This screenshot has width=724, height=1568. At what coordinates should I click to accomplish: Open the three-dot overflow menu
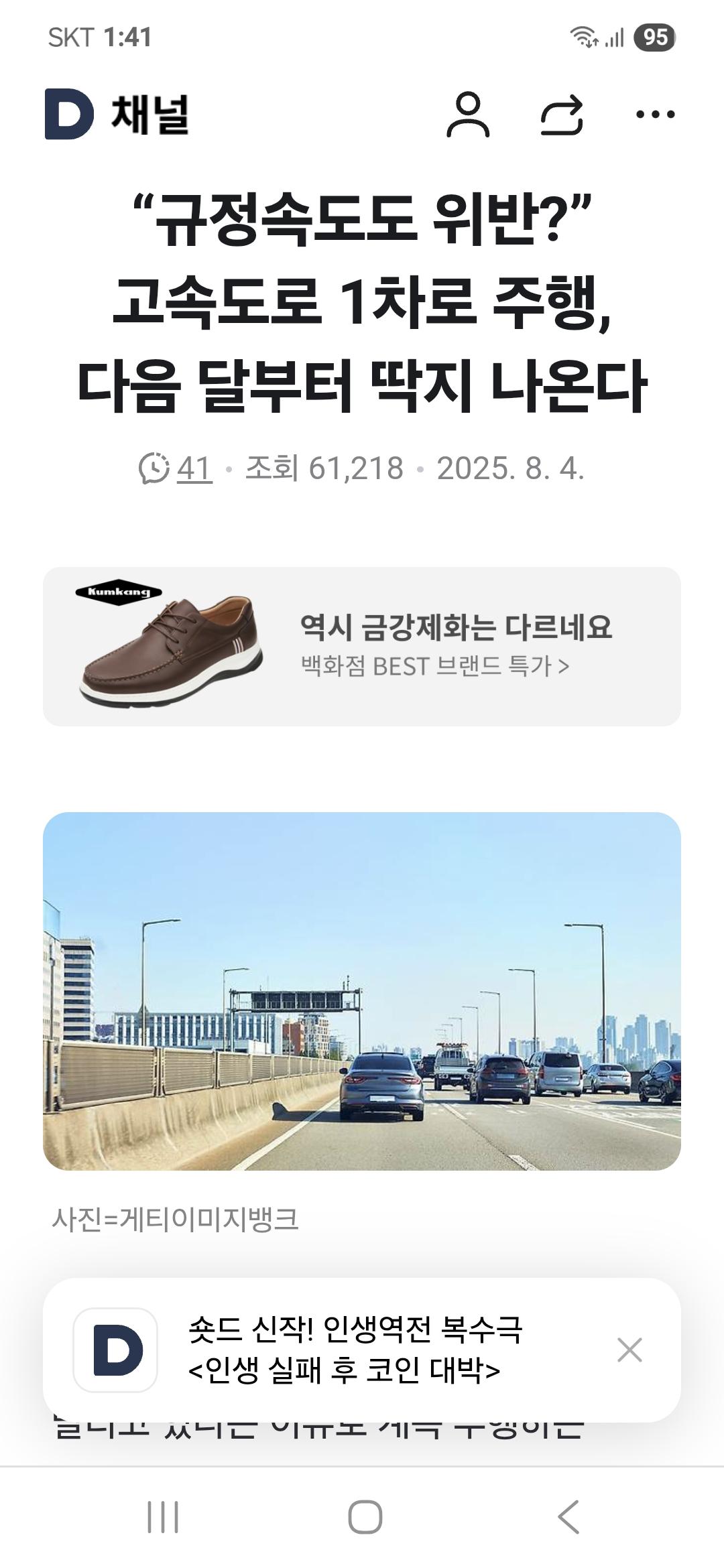[x=655, y=115]
